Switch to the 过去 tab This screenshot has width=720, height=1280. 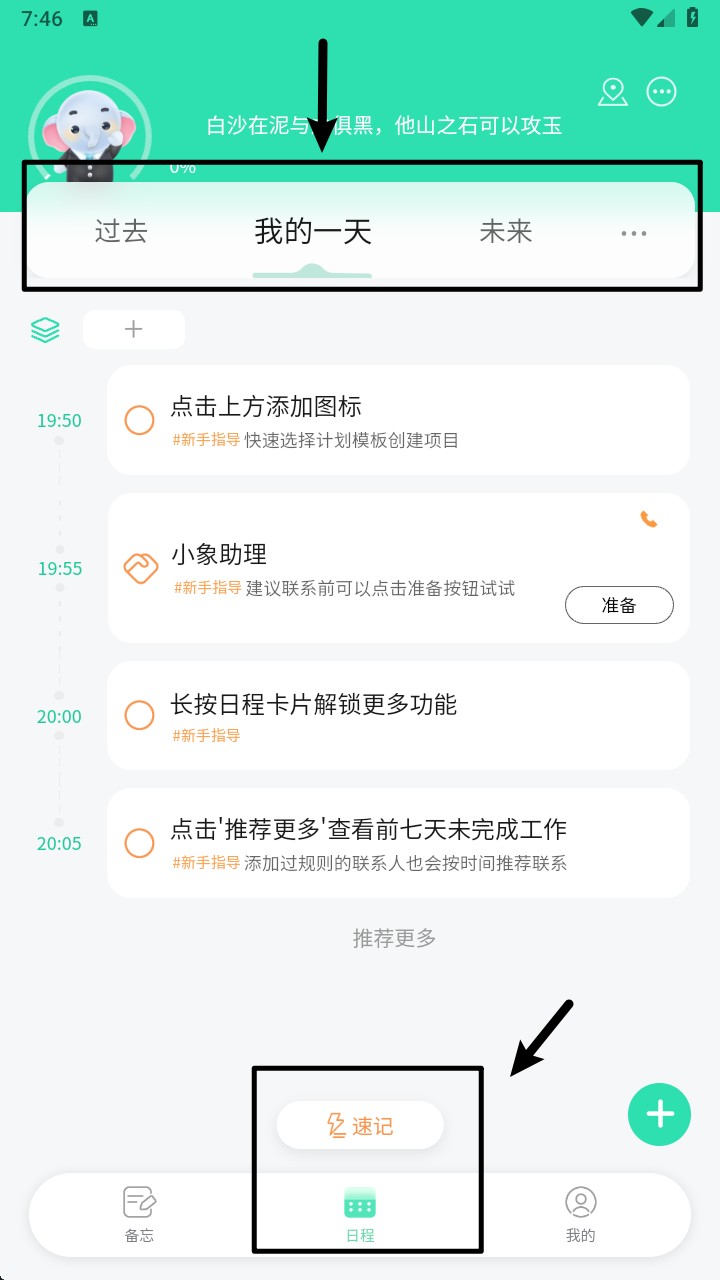[121, 232]
